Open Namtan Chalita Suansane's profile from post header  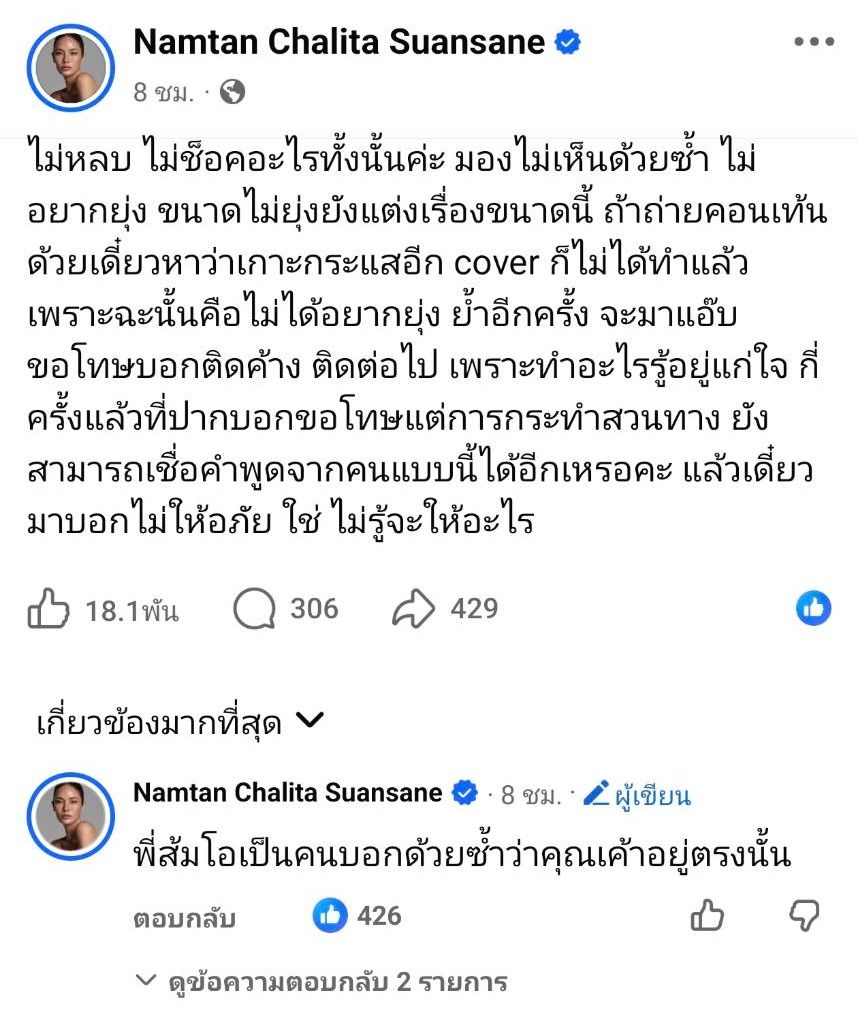click(x=339, y=42)
